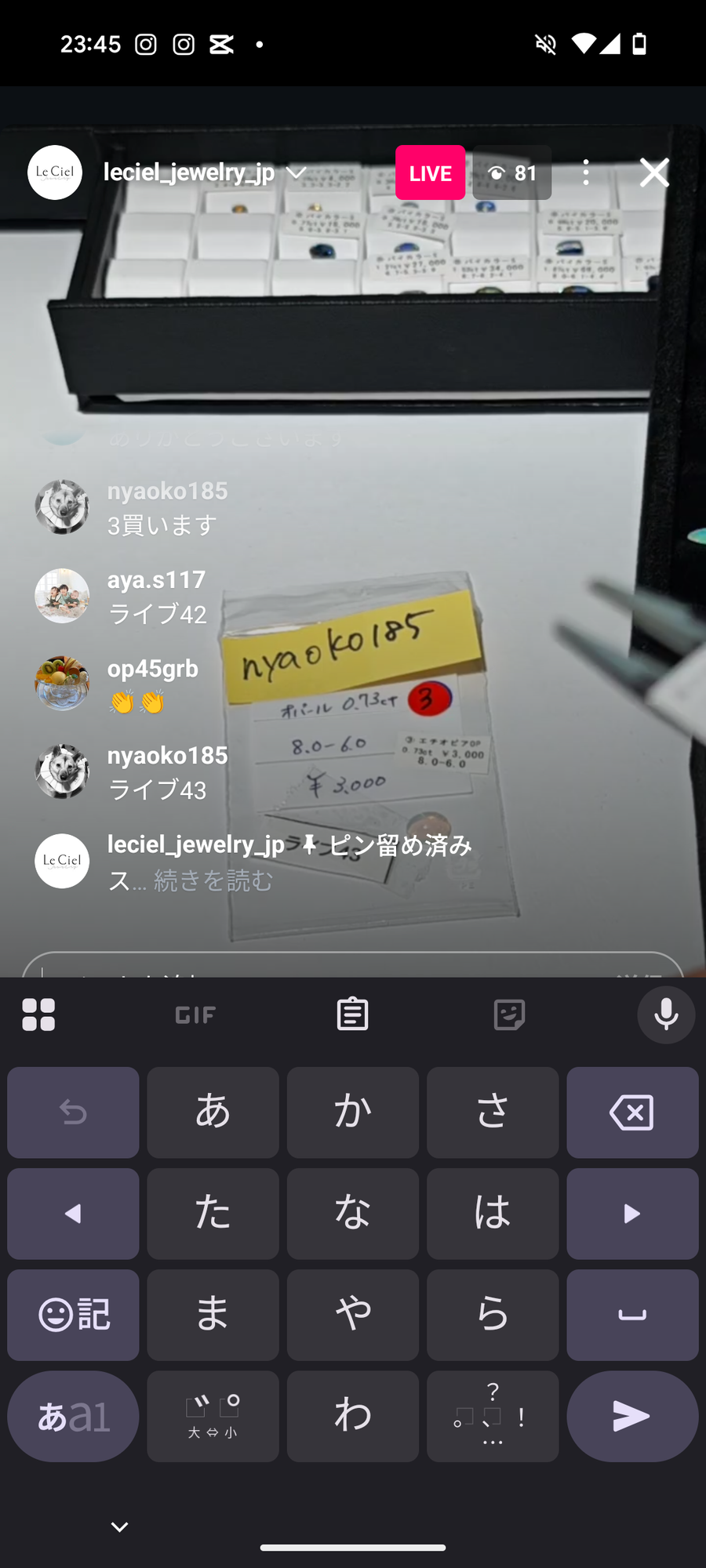Start voice input with microphone
Screen dimensions: 706x1568
[x=665, y=1014]
